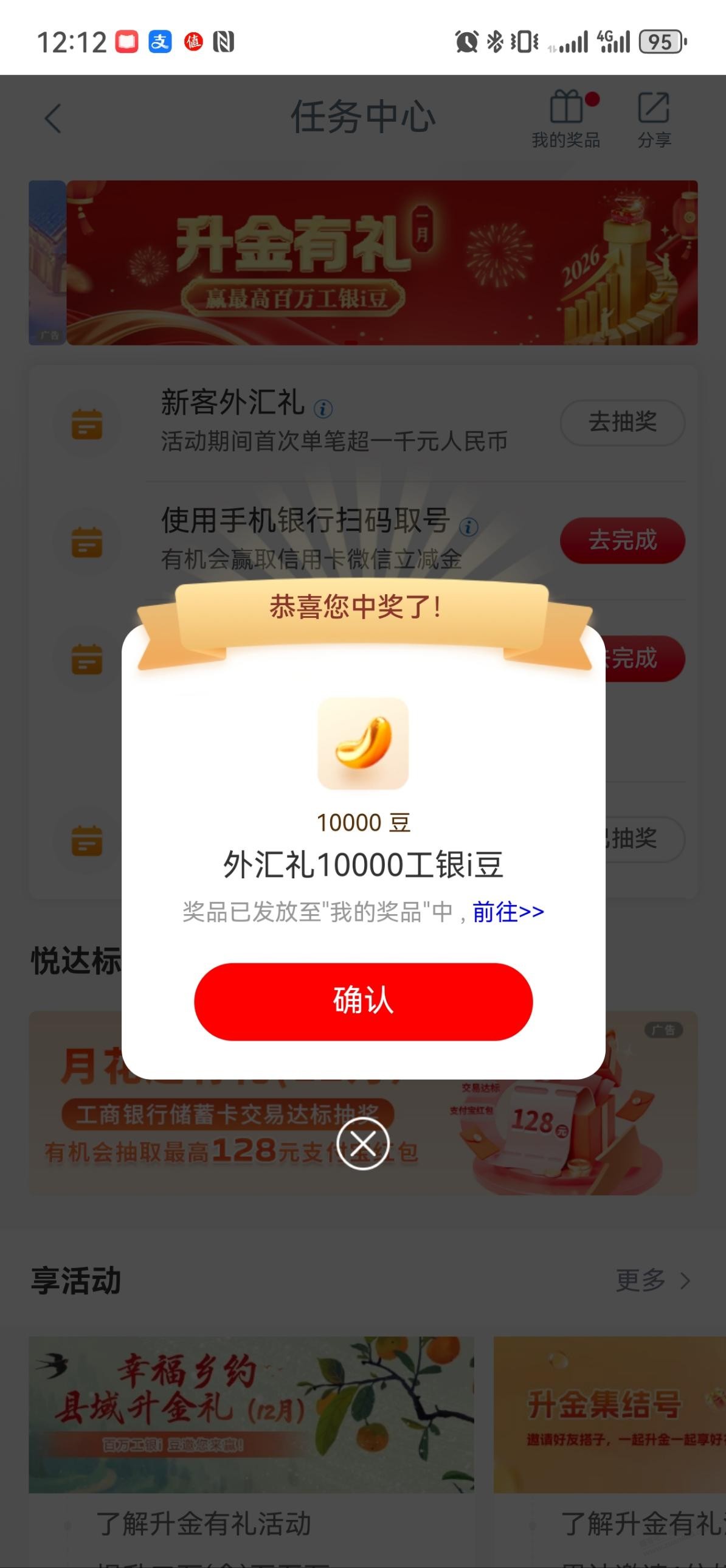726x1568 pixels.
Task: Follow the 前往>> link to my prizes
Action: click(x=508, y=912)
